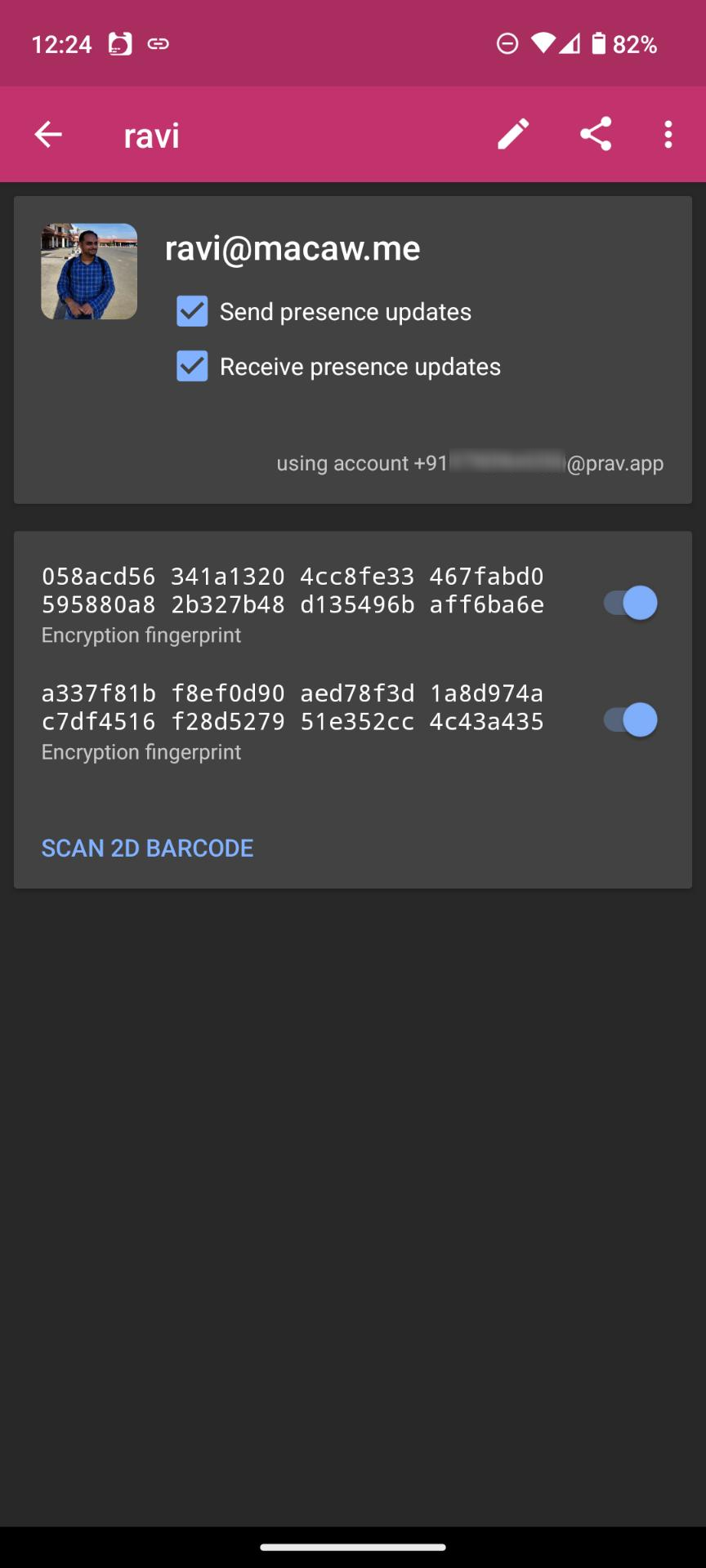The width and height of the screenshot is (706, 1568).
Task: View ravi's profile picture
Action: click(89, 271)
